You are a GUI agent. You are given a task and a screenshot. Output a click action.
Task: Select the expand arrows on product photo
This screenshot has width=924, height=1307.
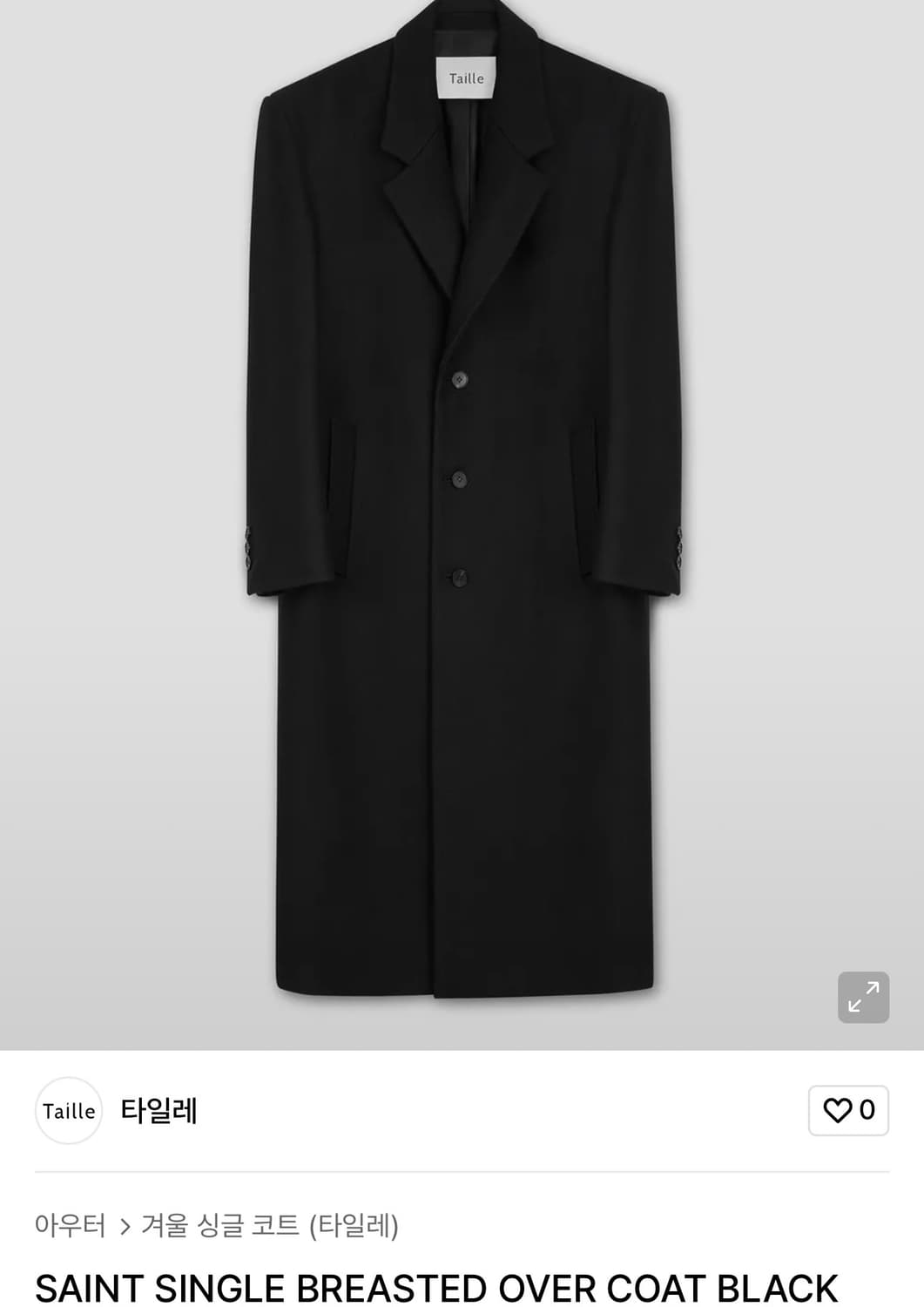tap(863, 997)
